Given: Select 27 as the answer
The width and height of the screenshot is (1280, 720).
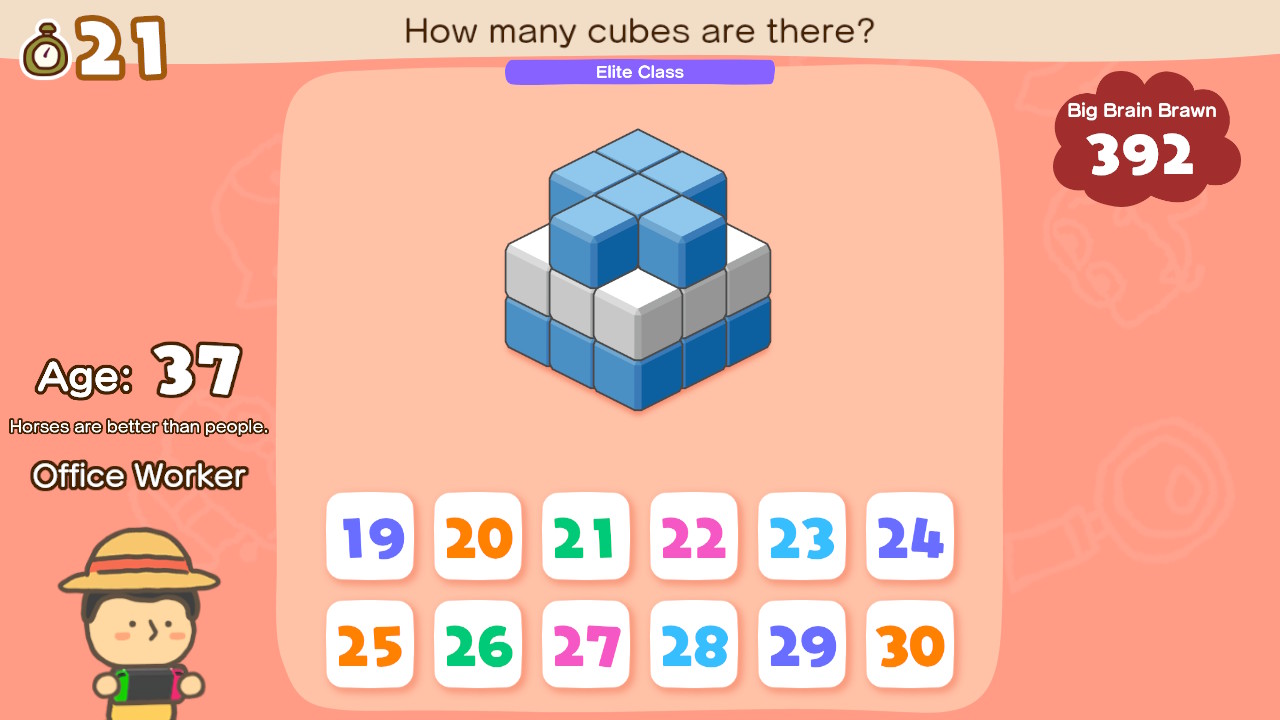Looking at the screenshot, I should pos(586,645).
